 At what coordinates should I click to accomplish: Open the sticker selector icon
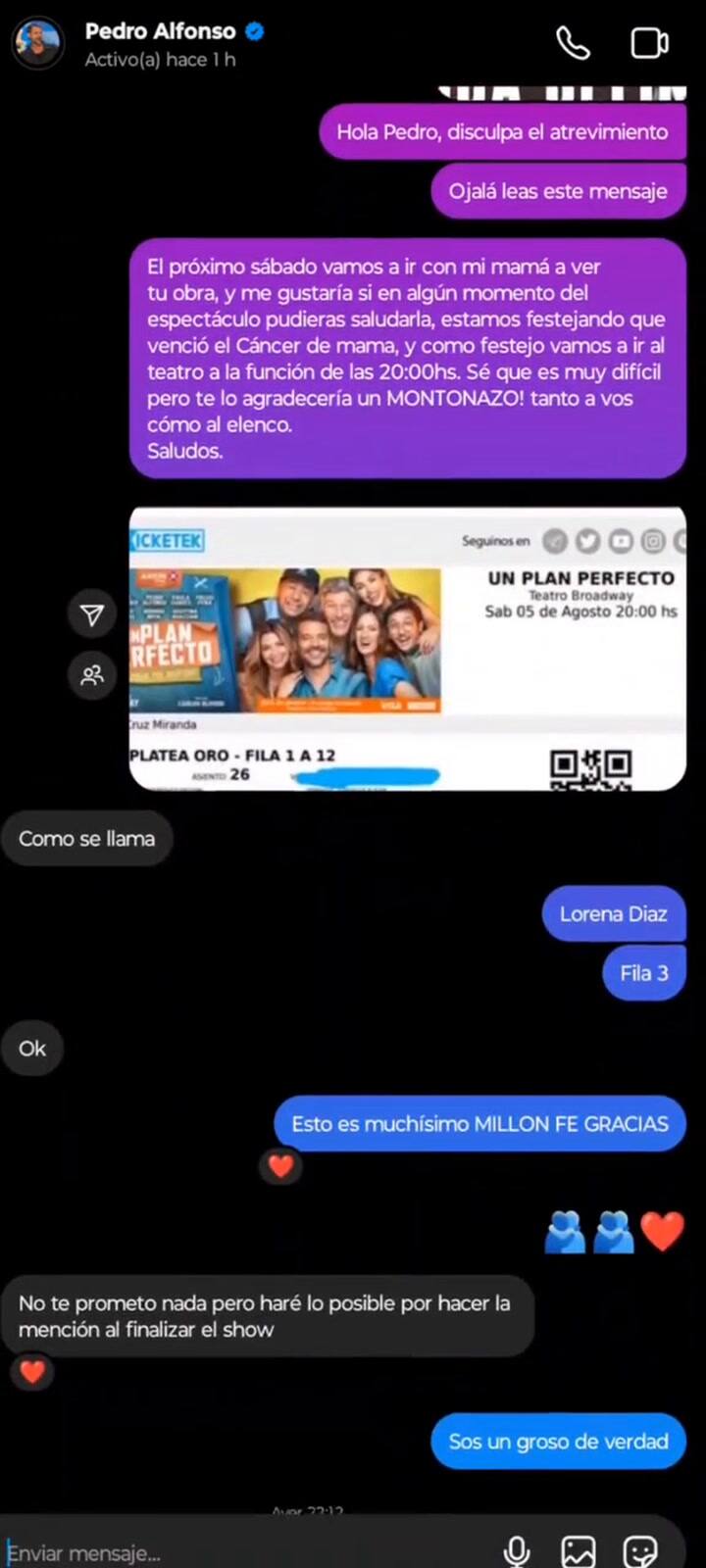pyautogui.click(x=642, y=1552)
